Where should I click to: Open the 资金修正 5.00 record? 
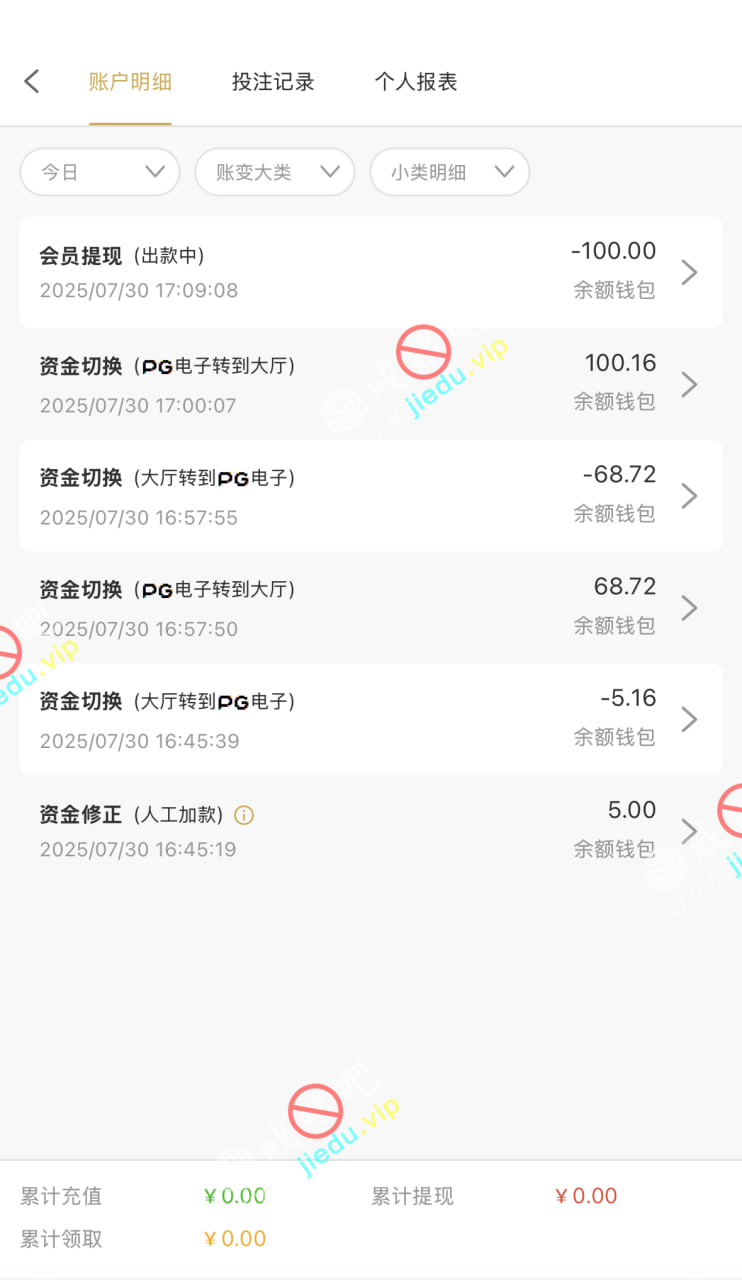pos(370,831)
